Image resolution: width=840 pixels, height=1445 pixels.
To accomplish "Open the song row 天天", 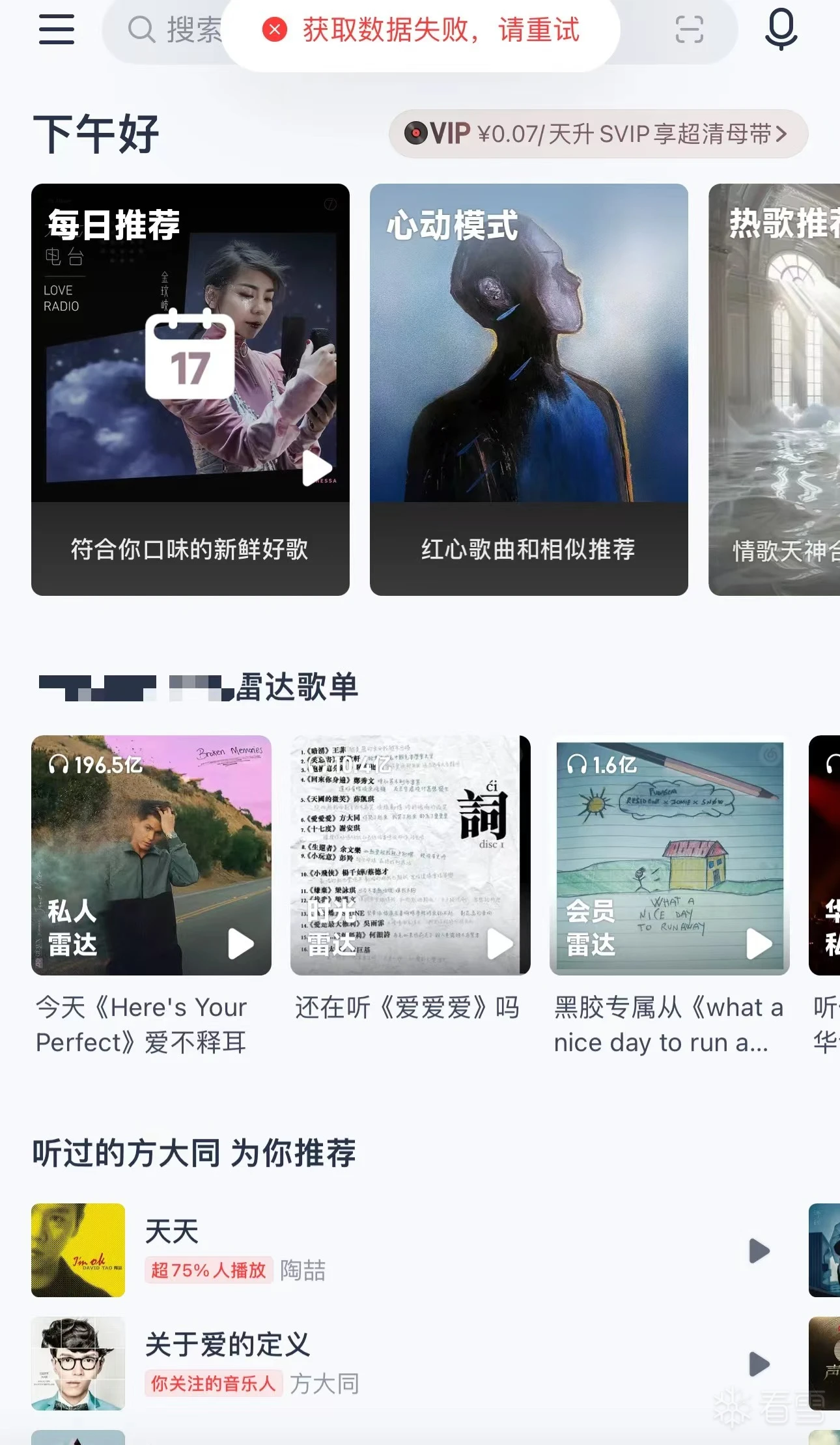I will [x=391, y=1250].
